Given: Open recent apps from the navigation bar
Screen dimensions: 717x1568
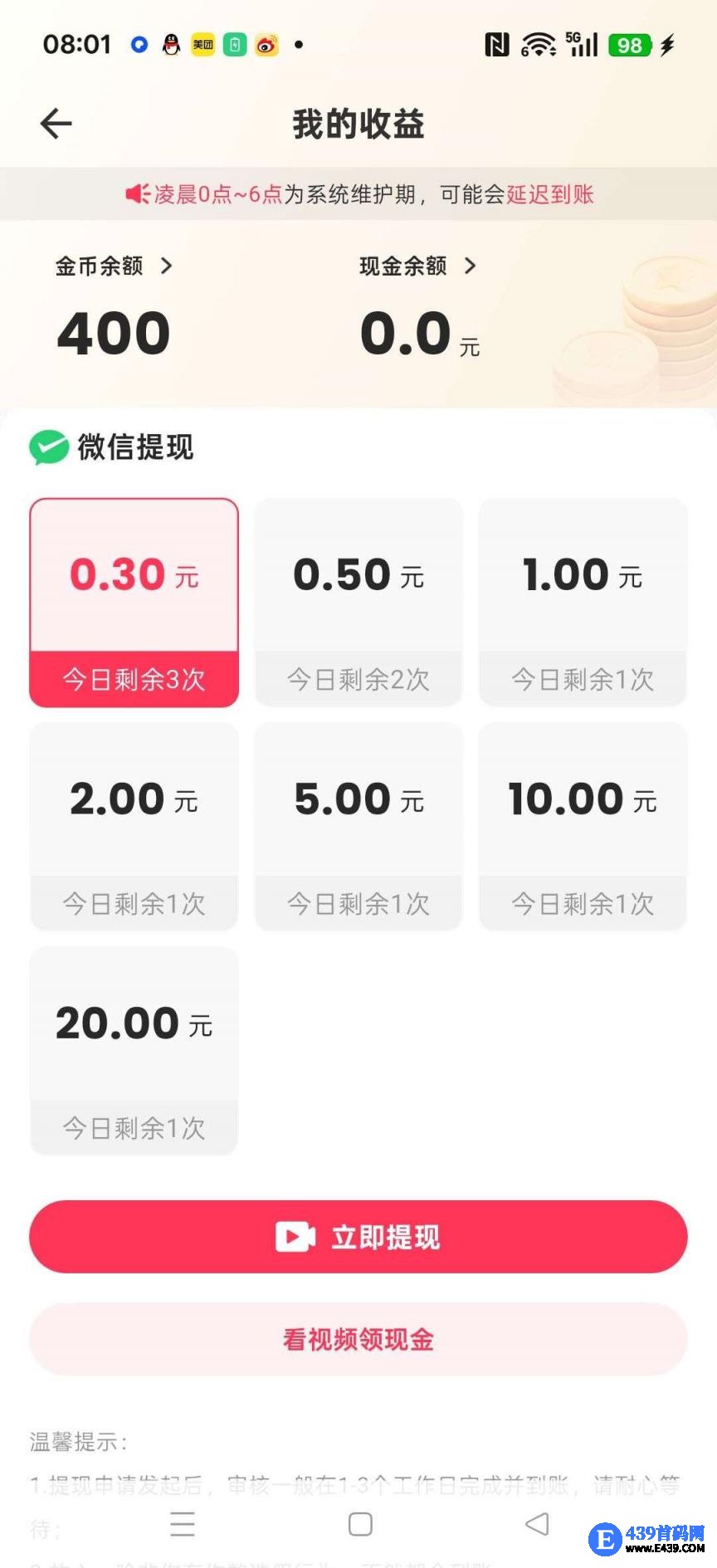Looking at the screenshot, I should [183, 1524].
